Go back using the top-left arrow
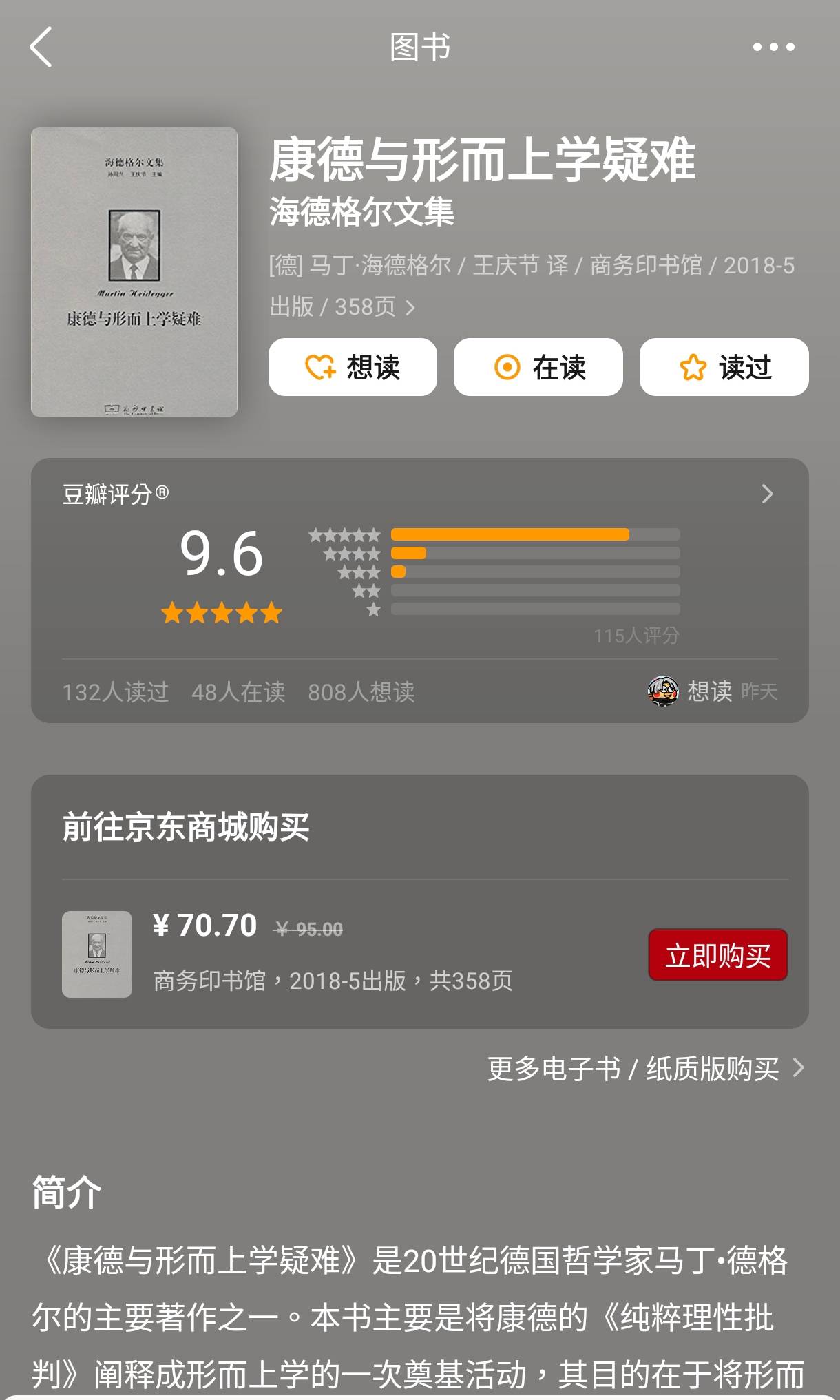The width and height of the screenshot is (840, 1400). (x=41, y=47)
